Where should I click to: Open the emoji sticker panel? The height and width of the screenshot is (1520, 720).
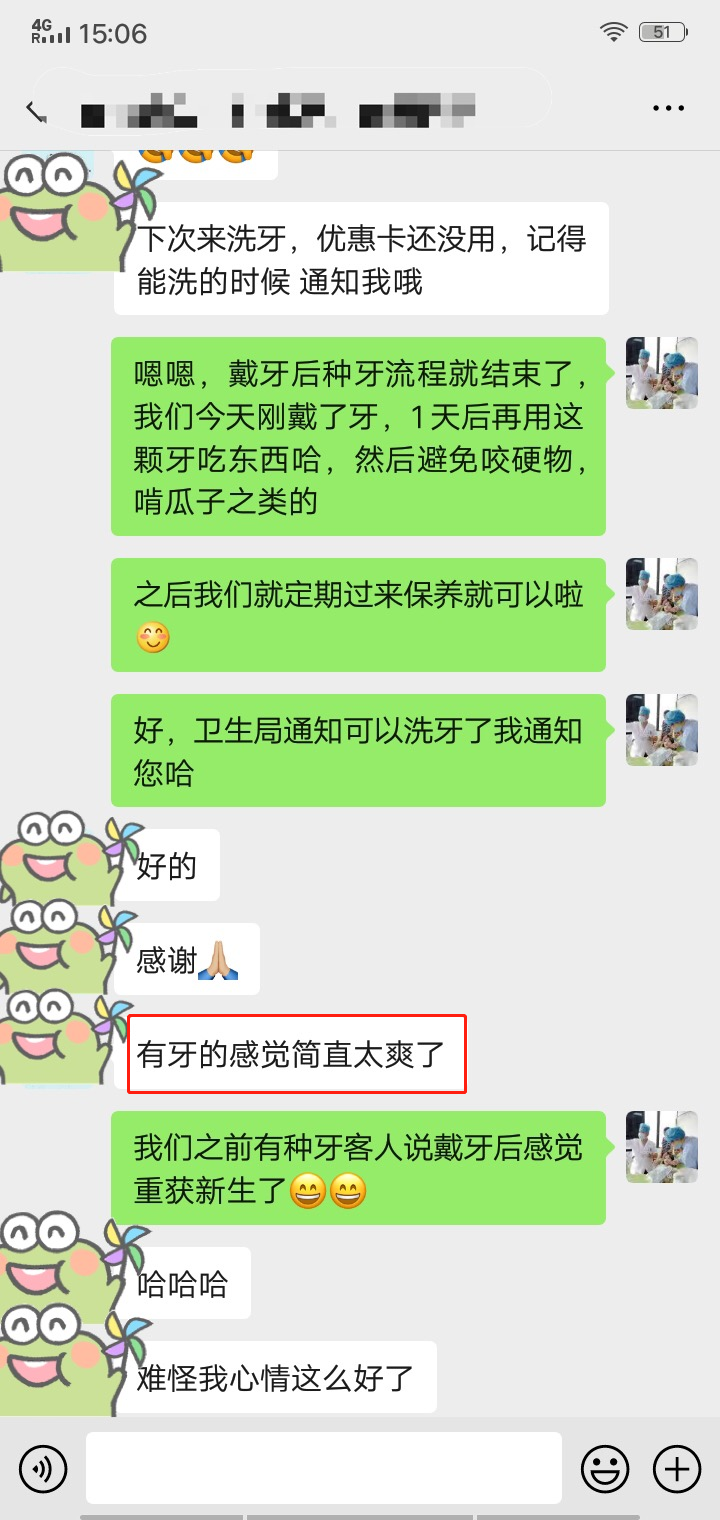605,1469
